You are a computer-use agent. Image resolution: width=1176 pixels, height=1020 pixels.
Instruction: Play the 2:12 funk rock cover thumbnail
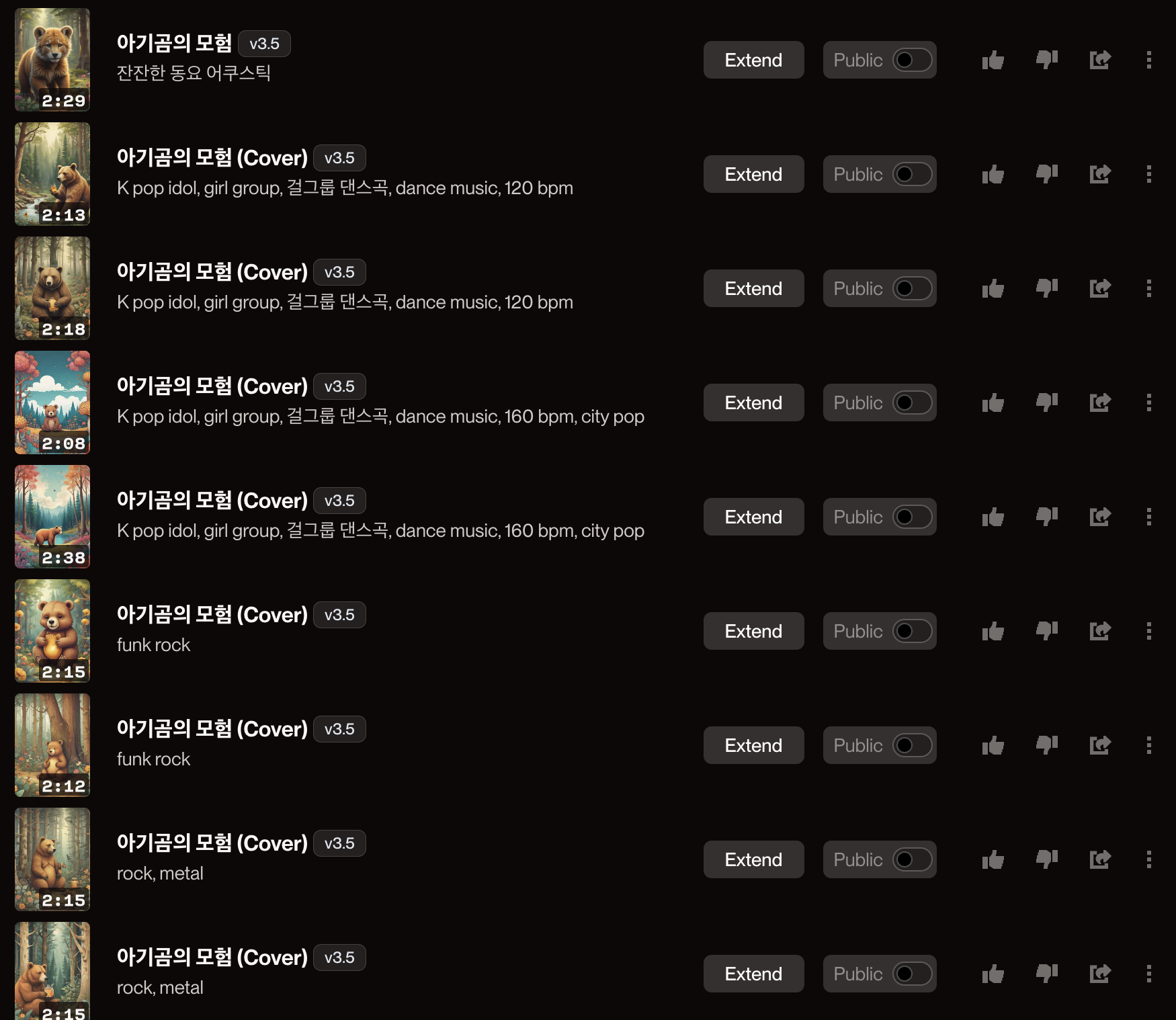coord(52,745)
